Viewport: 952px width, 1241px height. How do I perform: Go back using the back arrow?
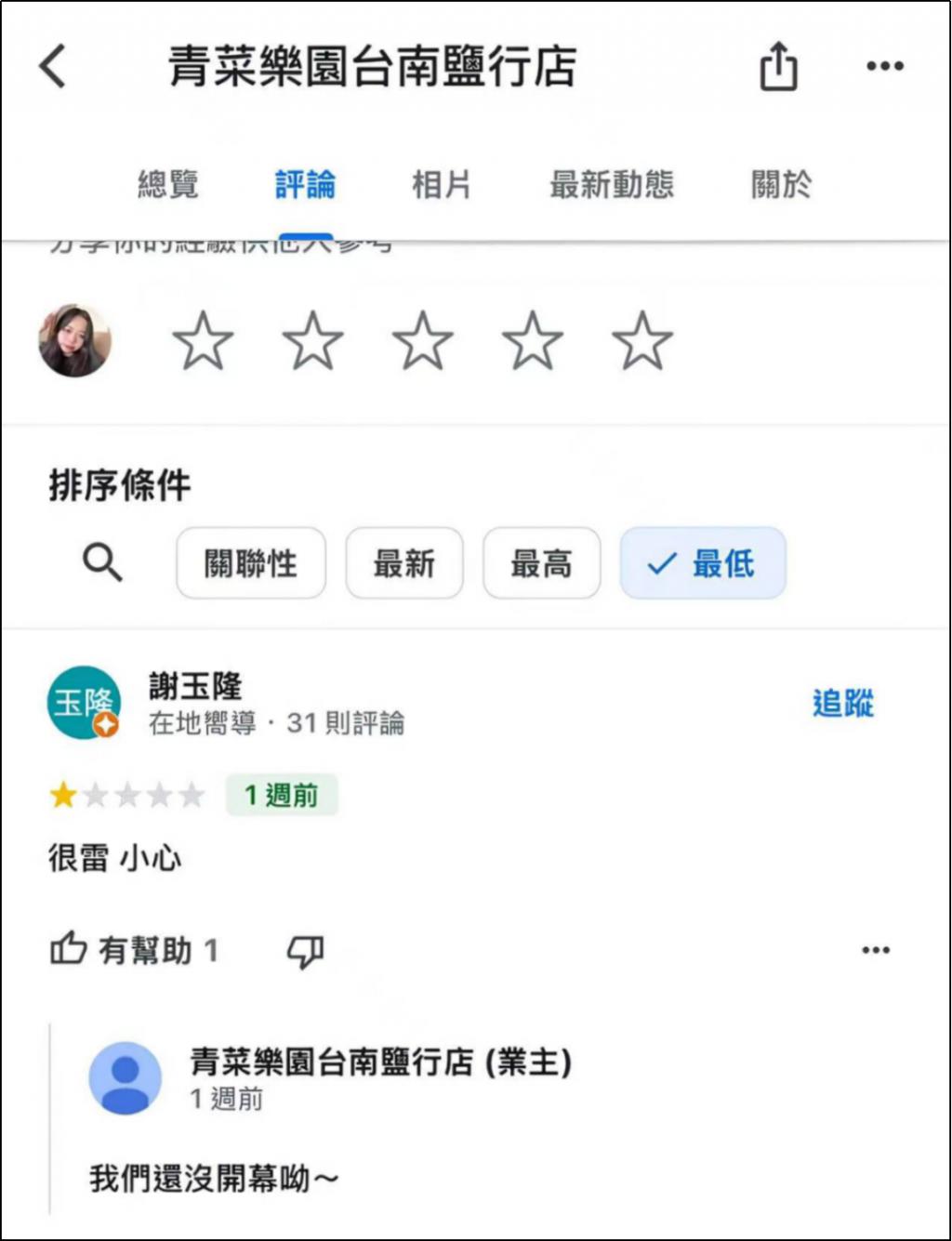click(x=53, y=66)
